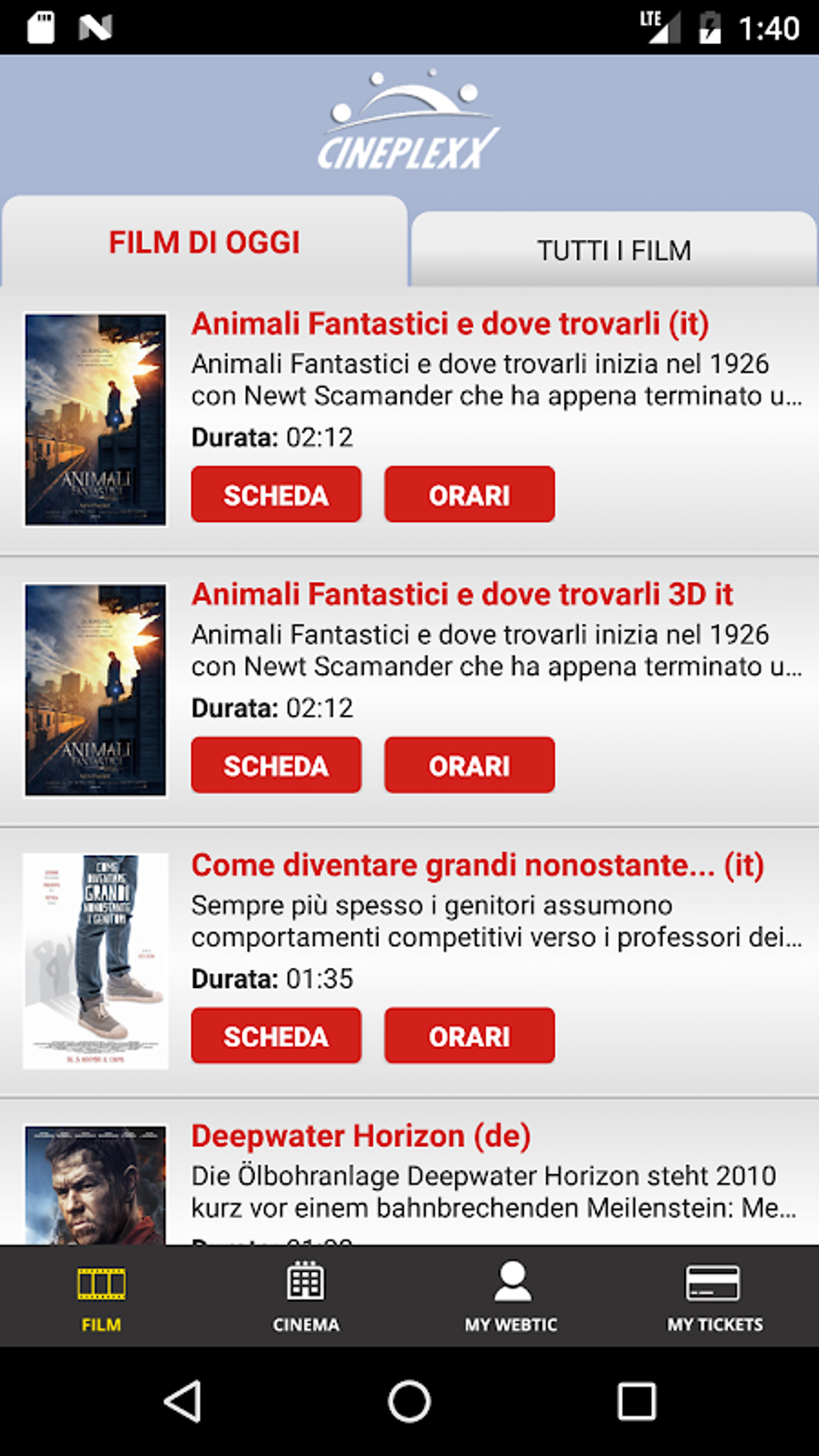View MY TICKETS section

(716, 1295)
